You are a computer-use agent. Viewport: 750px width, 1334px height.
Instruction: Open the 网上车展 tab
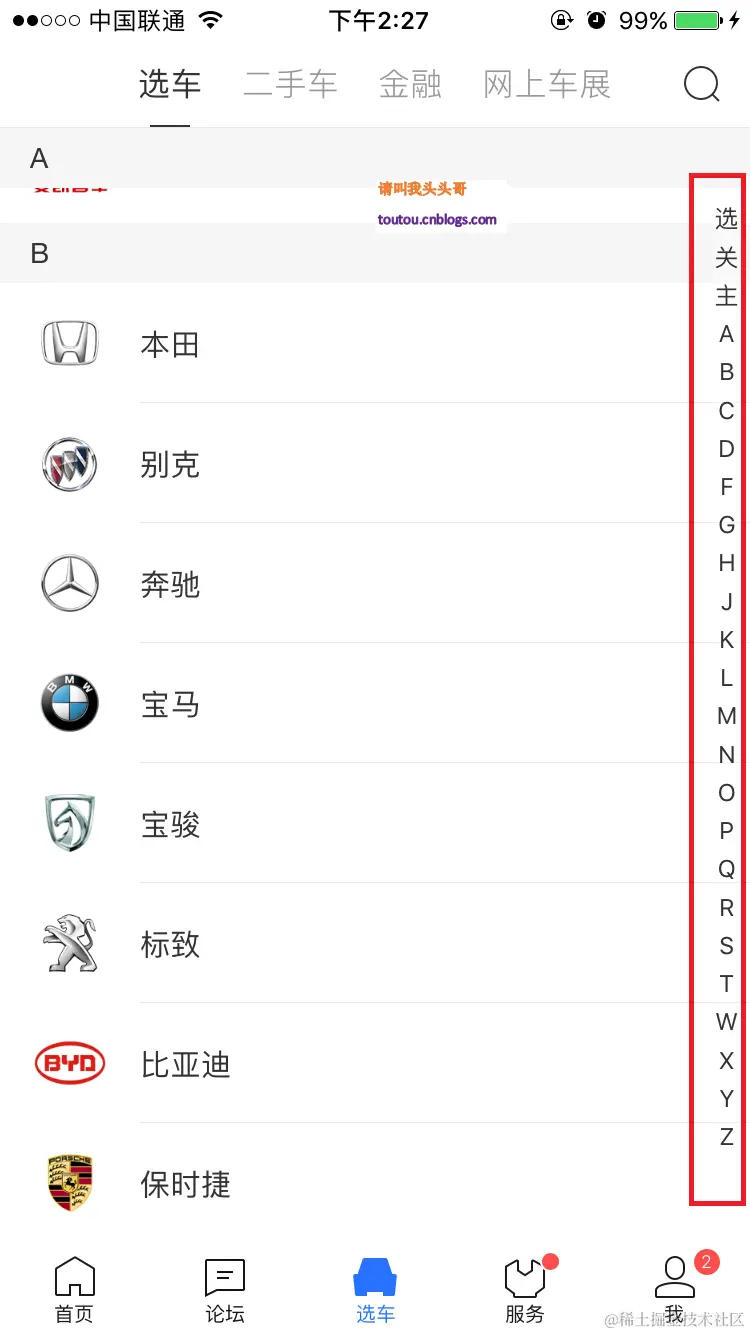coord(545,84)
